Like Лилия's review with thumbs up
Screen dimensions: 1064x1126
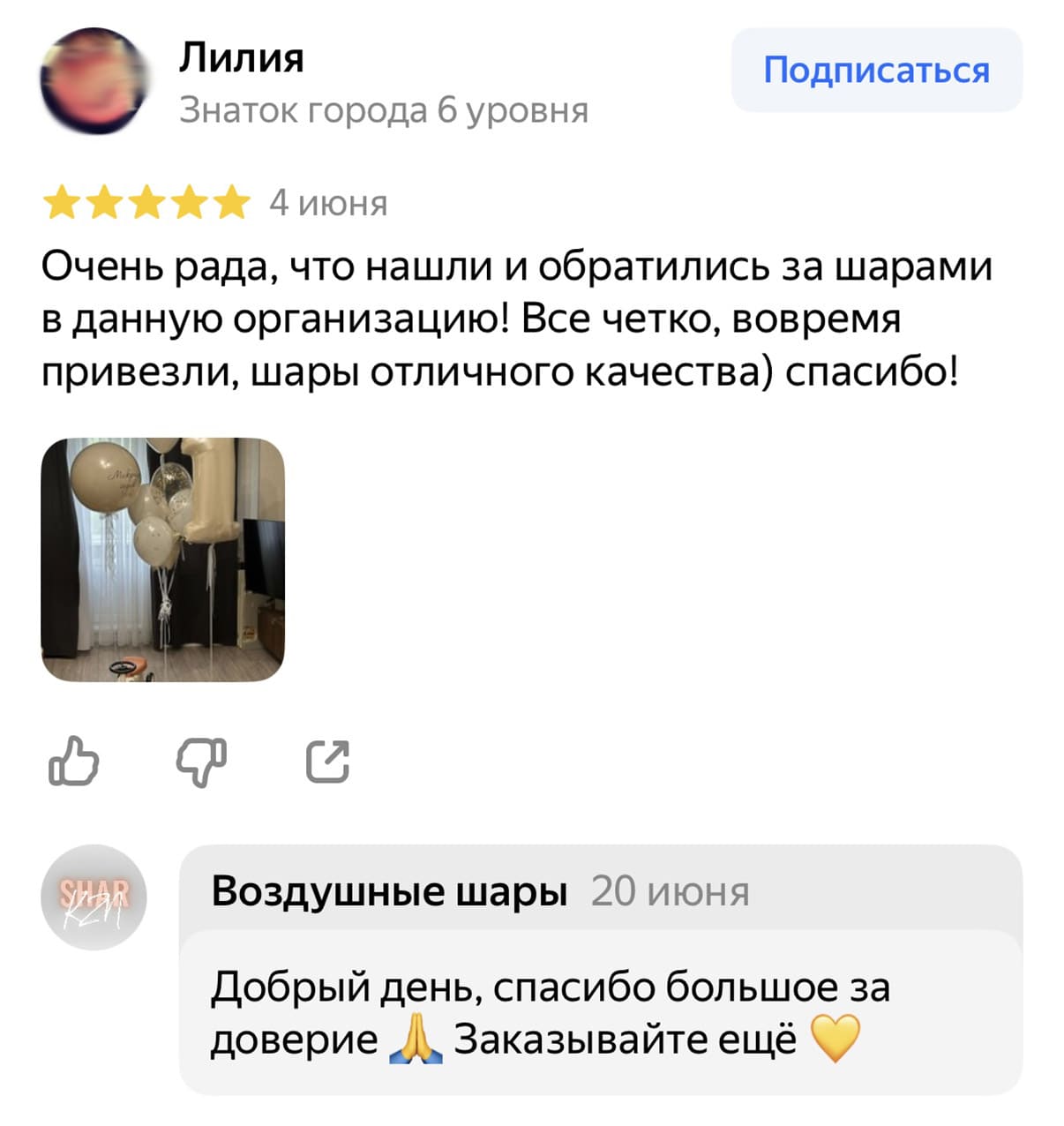[x=73, y=761]
